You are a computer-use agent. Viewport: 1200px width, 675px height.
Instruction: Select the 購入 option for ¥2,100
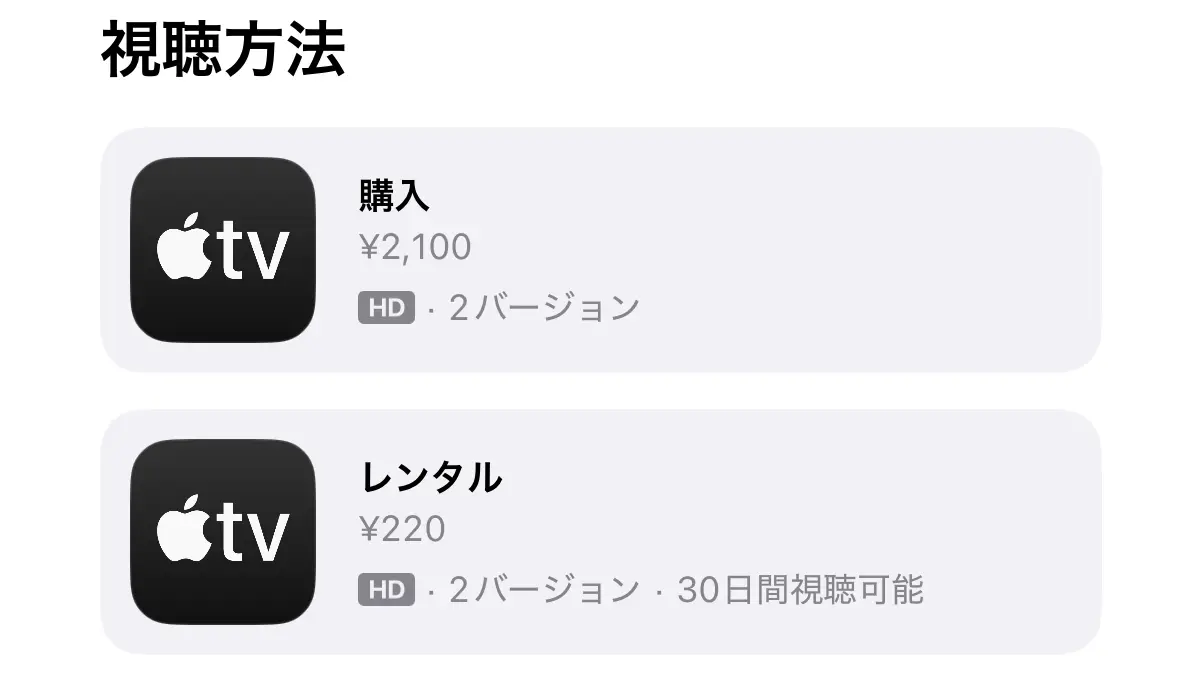600,249
